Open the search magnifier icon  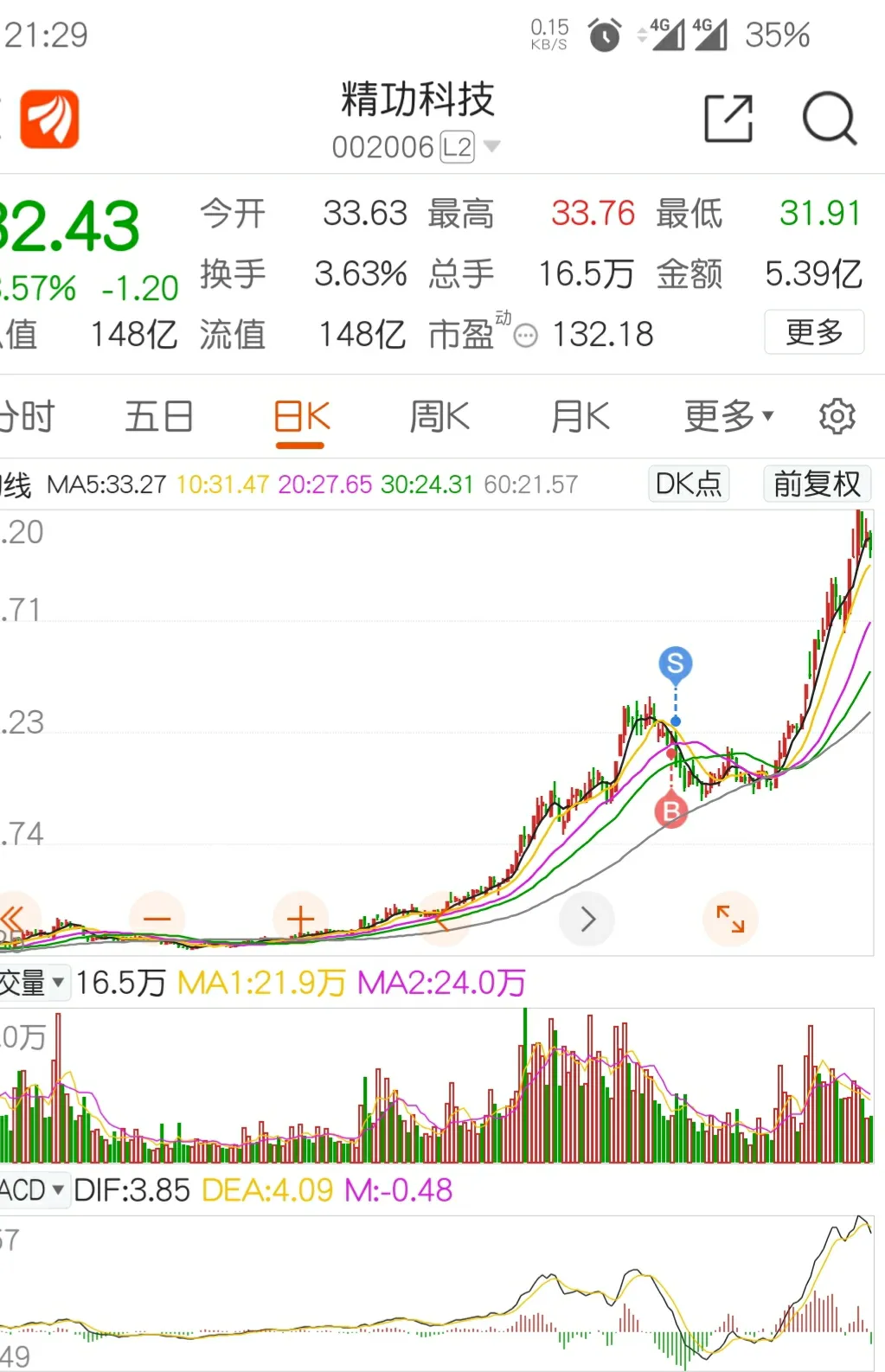pos(829,119)
